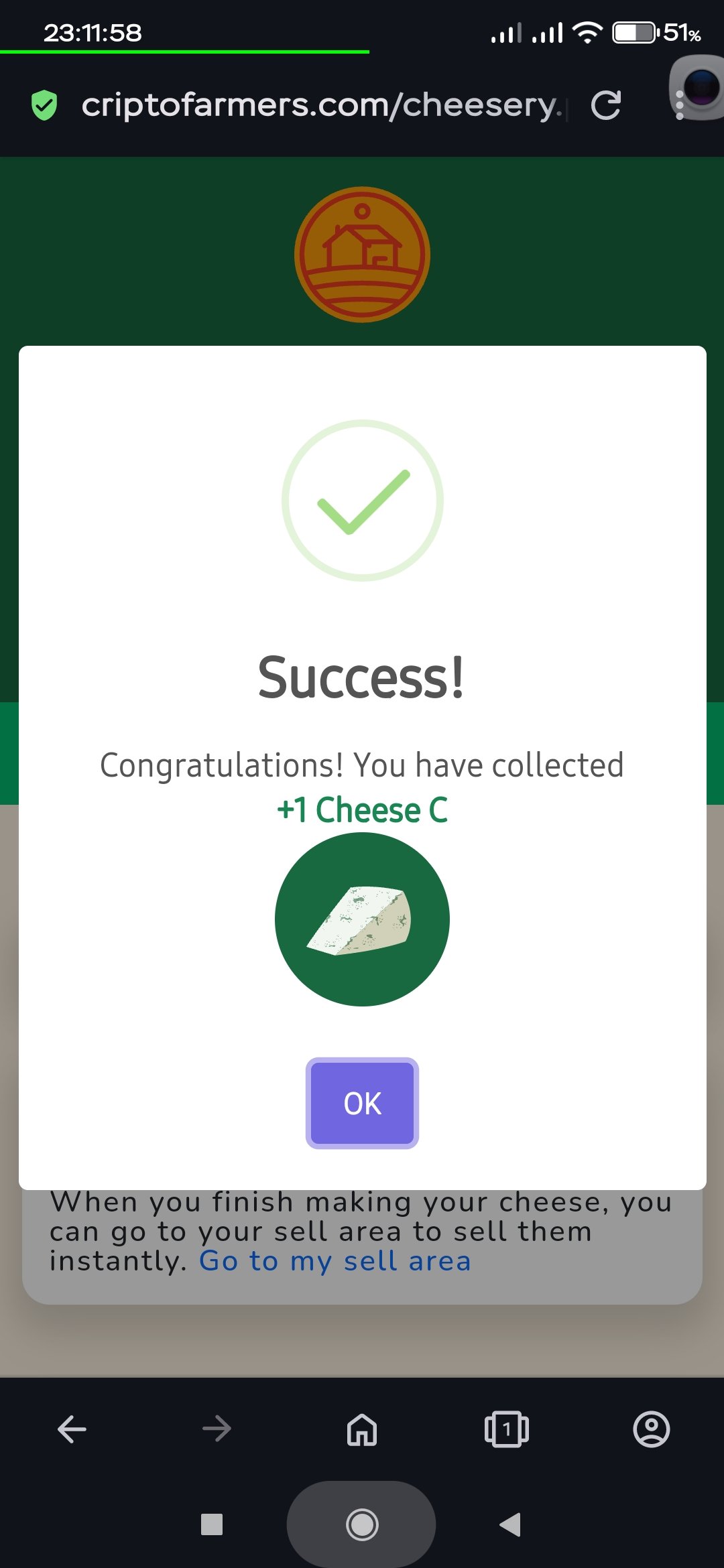The height and width of the screenshot is (1568, 724).
Task: Open recent apps with square button
Action: click(212, 1524)
